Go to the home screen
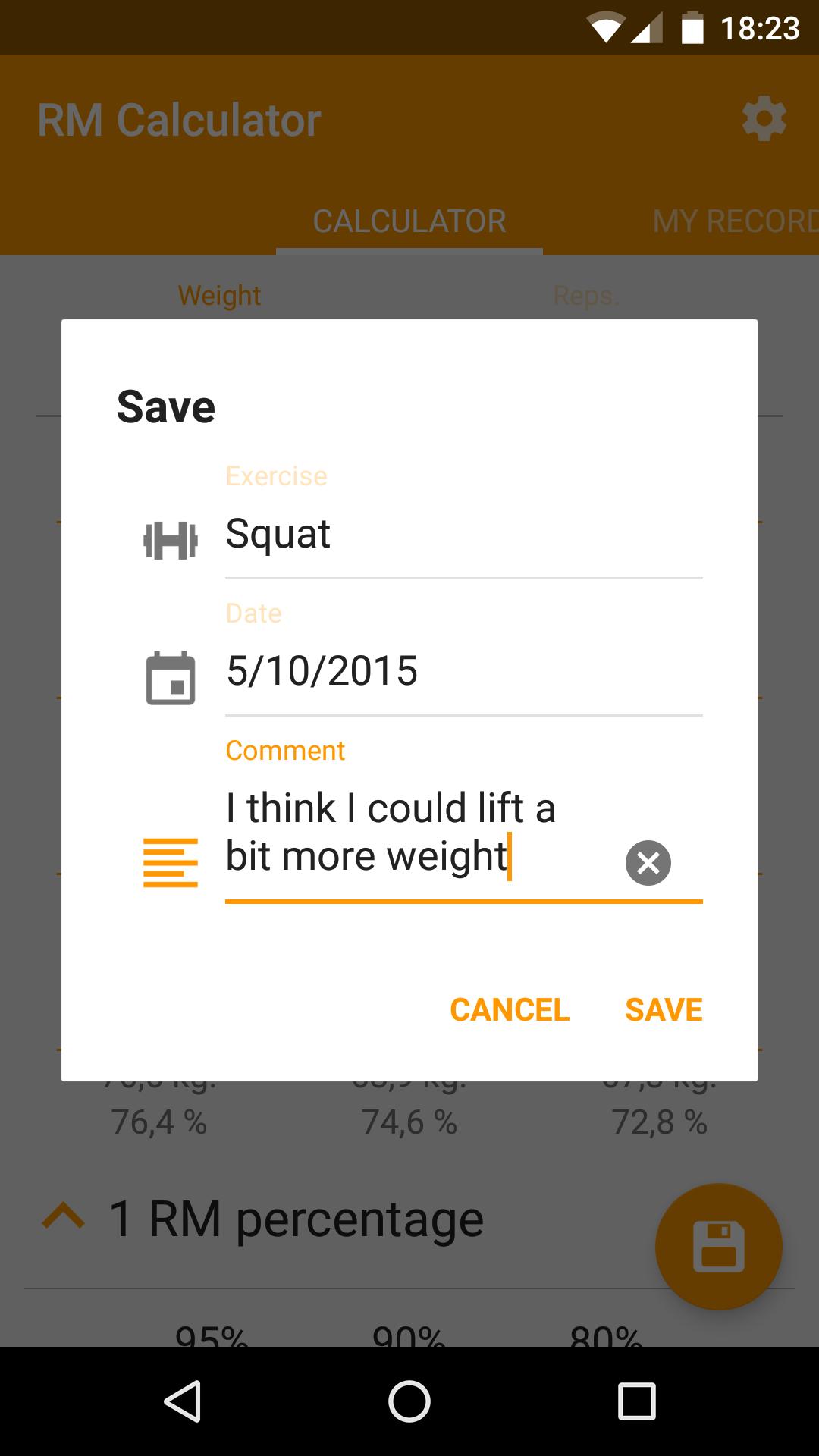Screen dimensions: 819x1456 [x=409, y=1401]
